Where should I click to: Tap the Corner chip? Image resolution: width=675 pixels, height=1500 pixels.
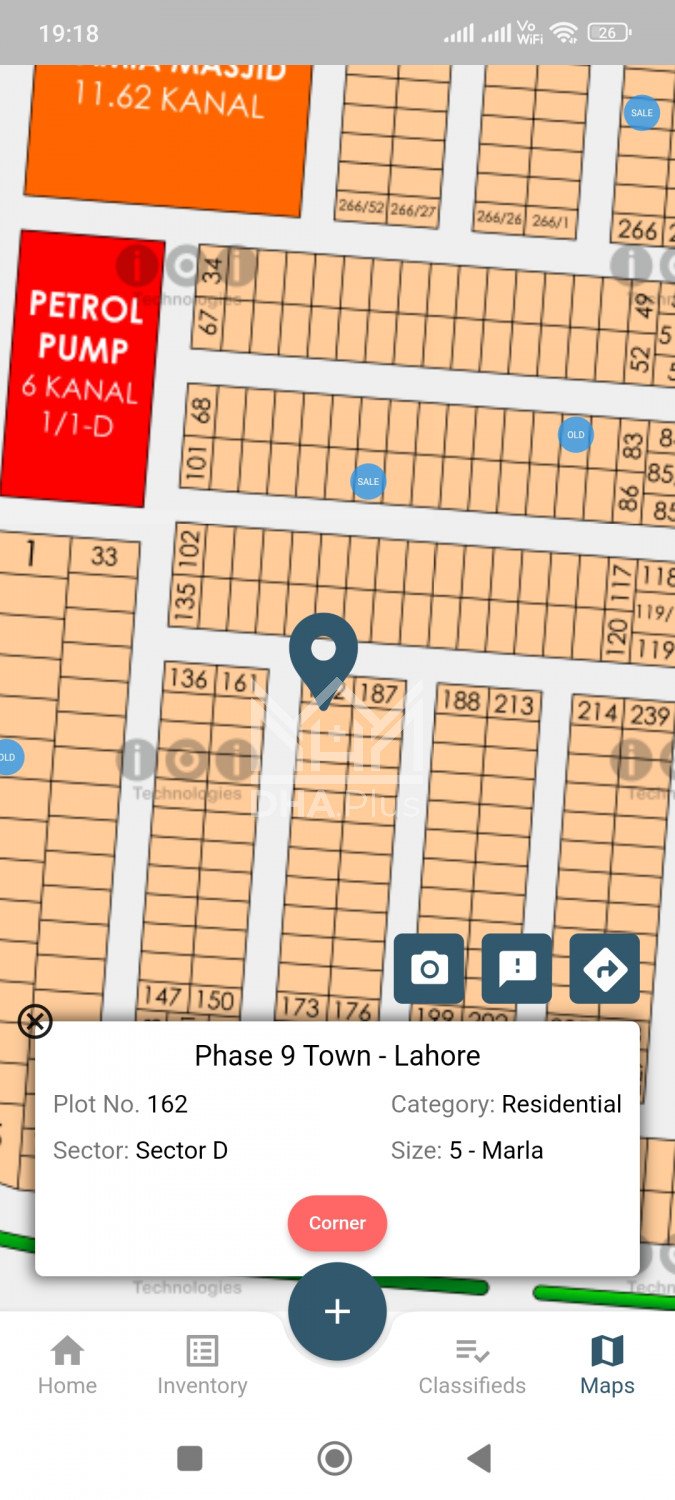[337, 1223]
